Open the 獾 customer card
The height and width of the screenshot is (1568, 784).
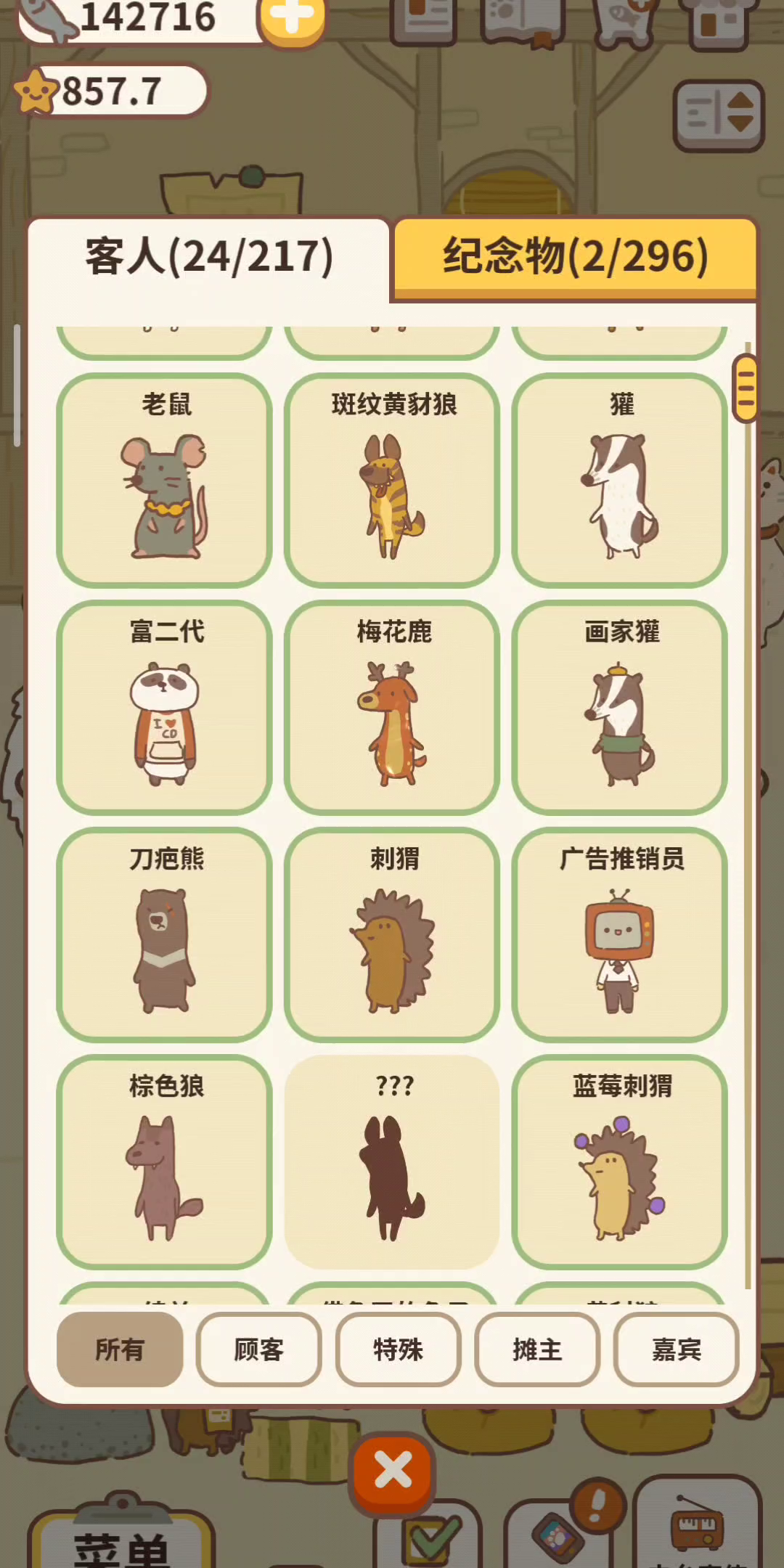[x=619, y=480]
